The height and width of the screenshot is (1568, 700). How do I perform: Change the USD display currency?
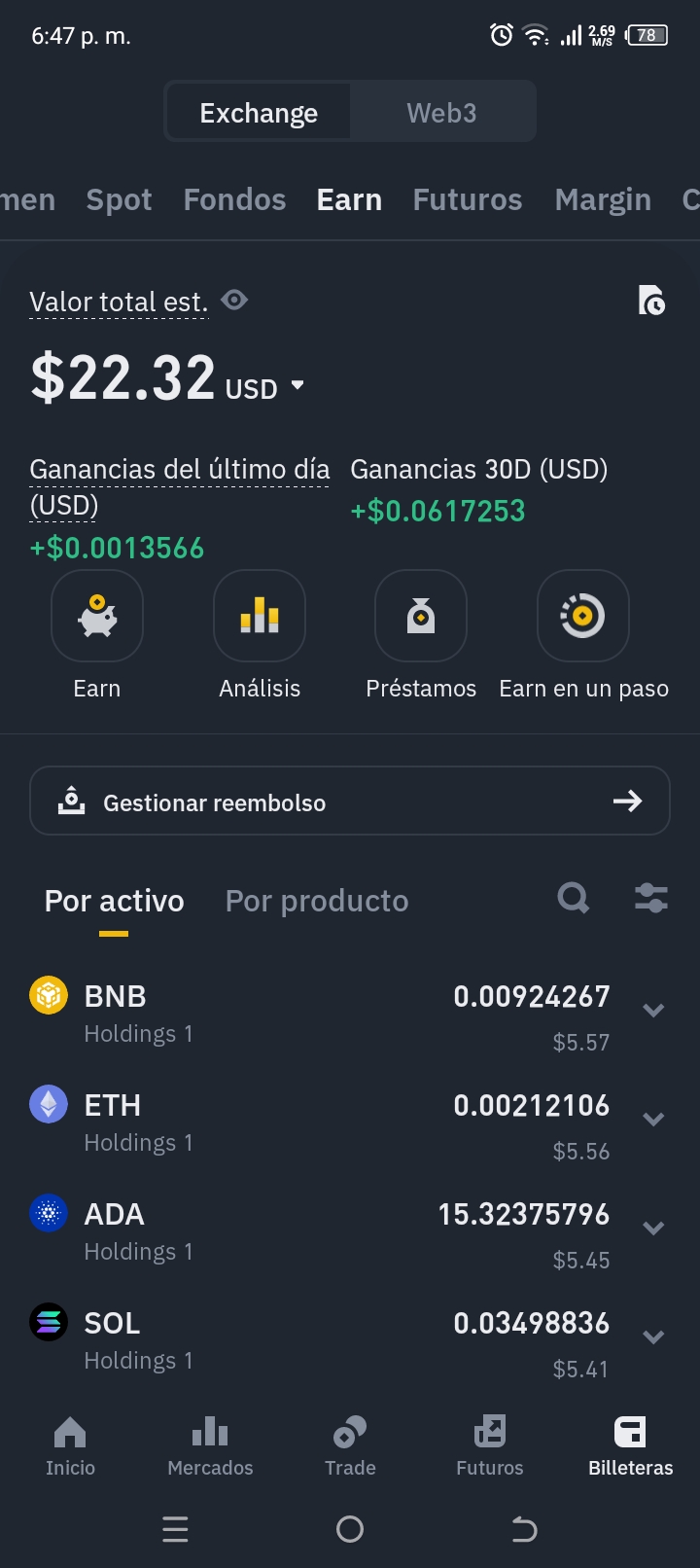(297, 386)
